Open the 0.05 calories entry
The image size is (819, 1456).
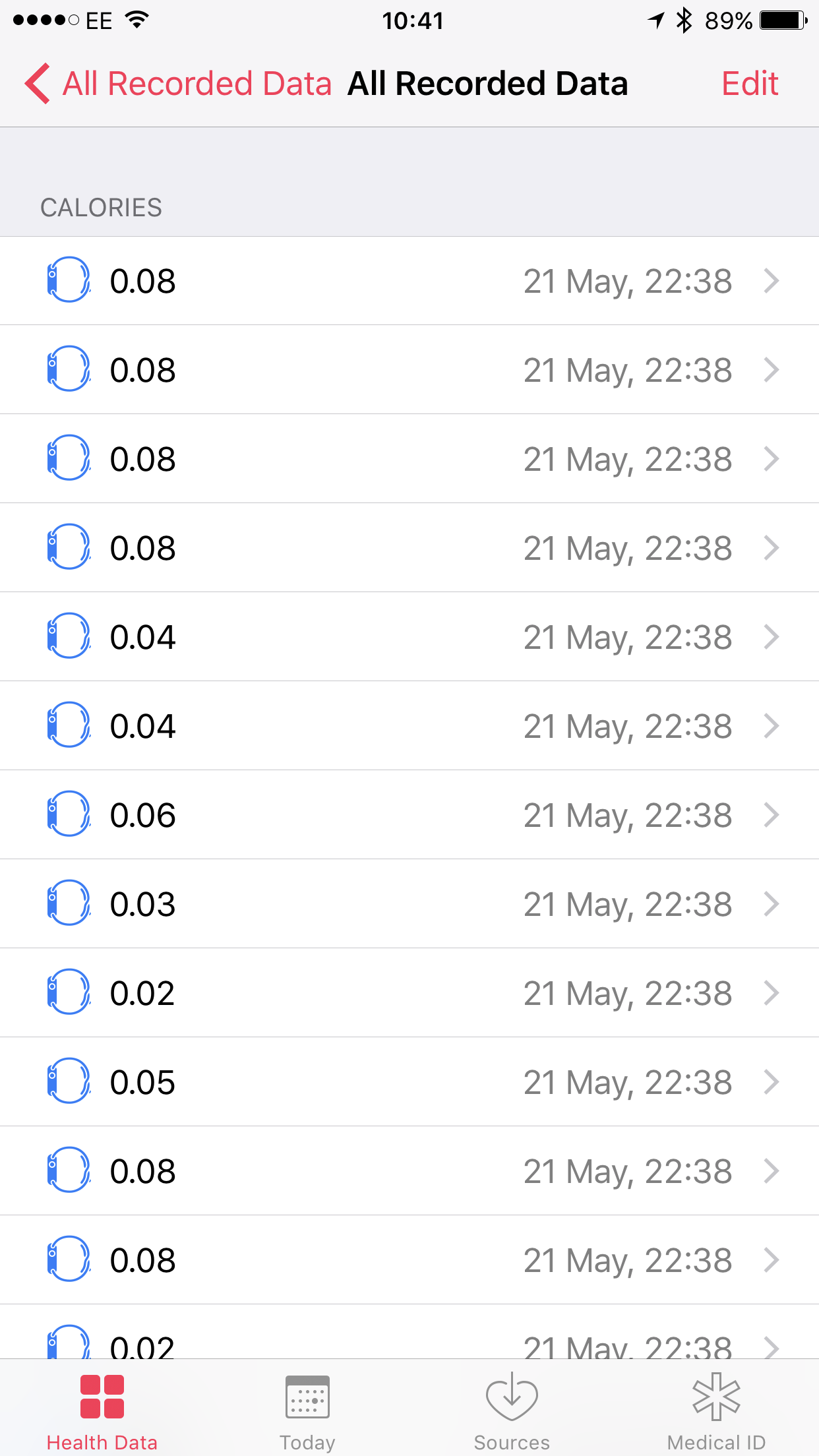[x=409, y=1081]
